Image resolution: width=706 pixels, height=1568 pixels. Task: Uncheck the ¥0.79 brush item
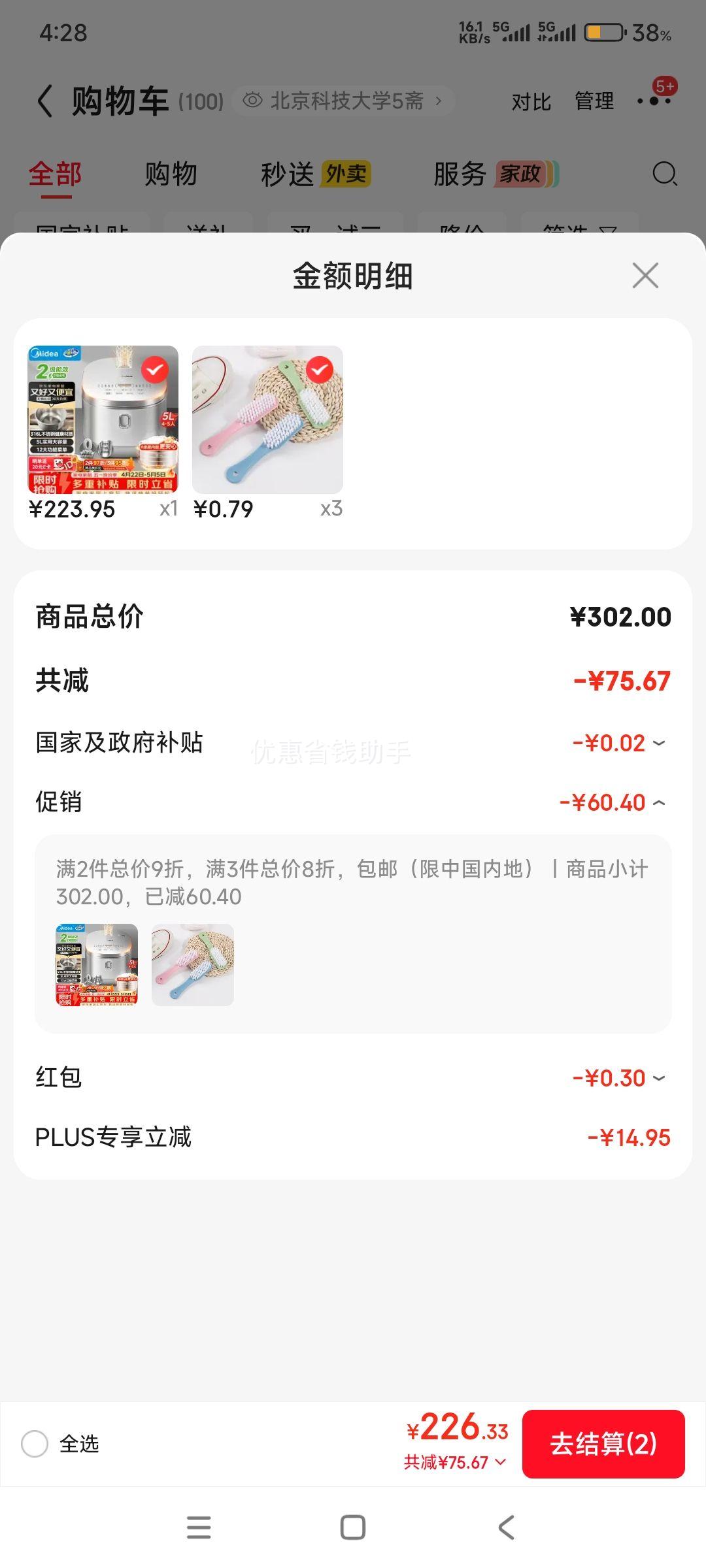[x=320, y=370]
